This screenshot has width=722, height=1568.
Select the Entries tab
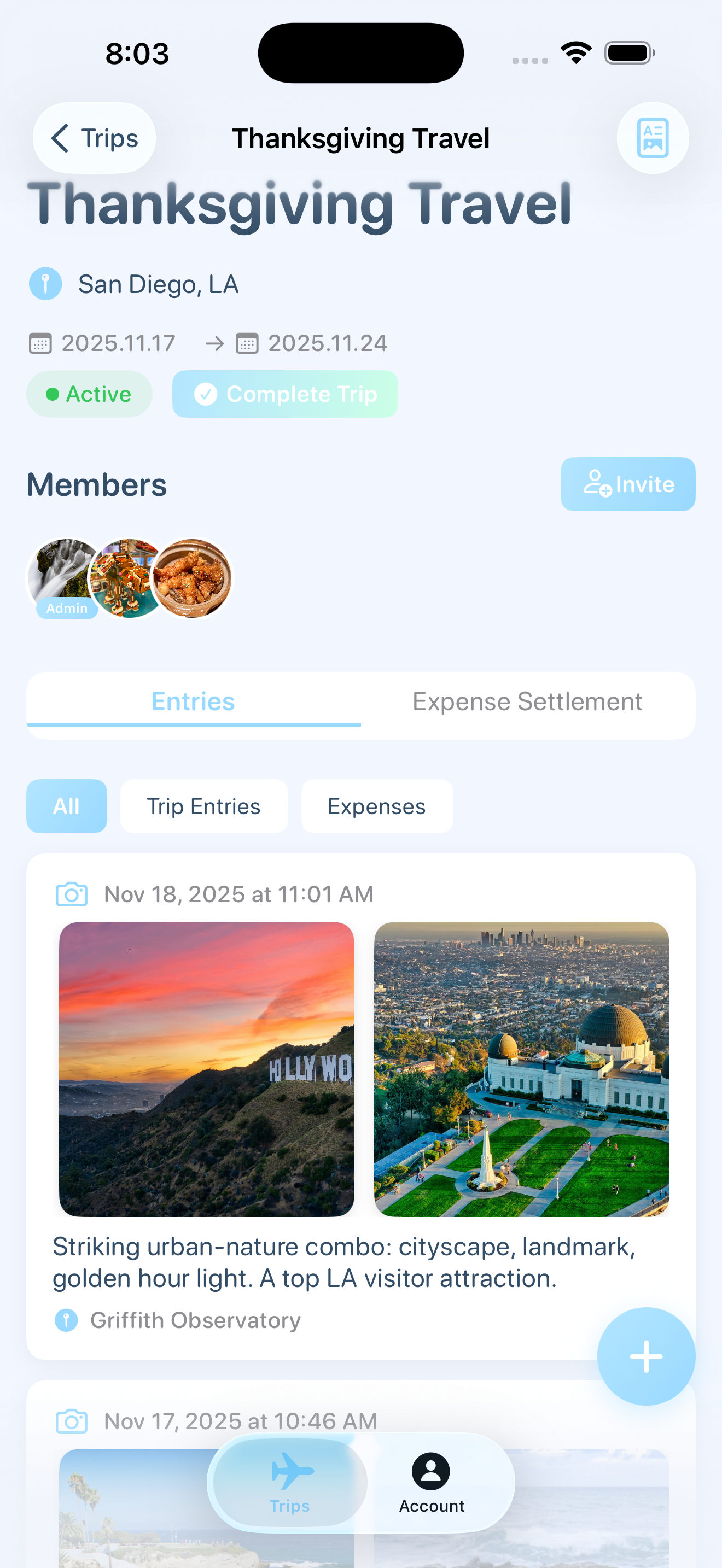[x=193, y=702]
